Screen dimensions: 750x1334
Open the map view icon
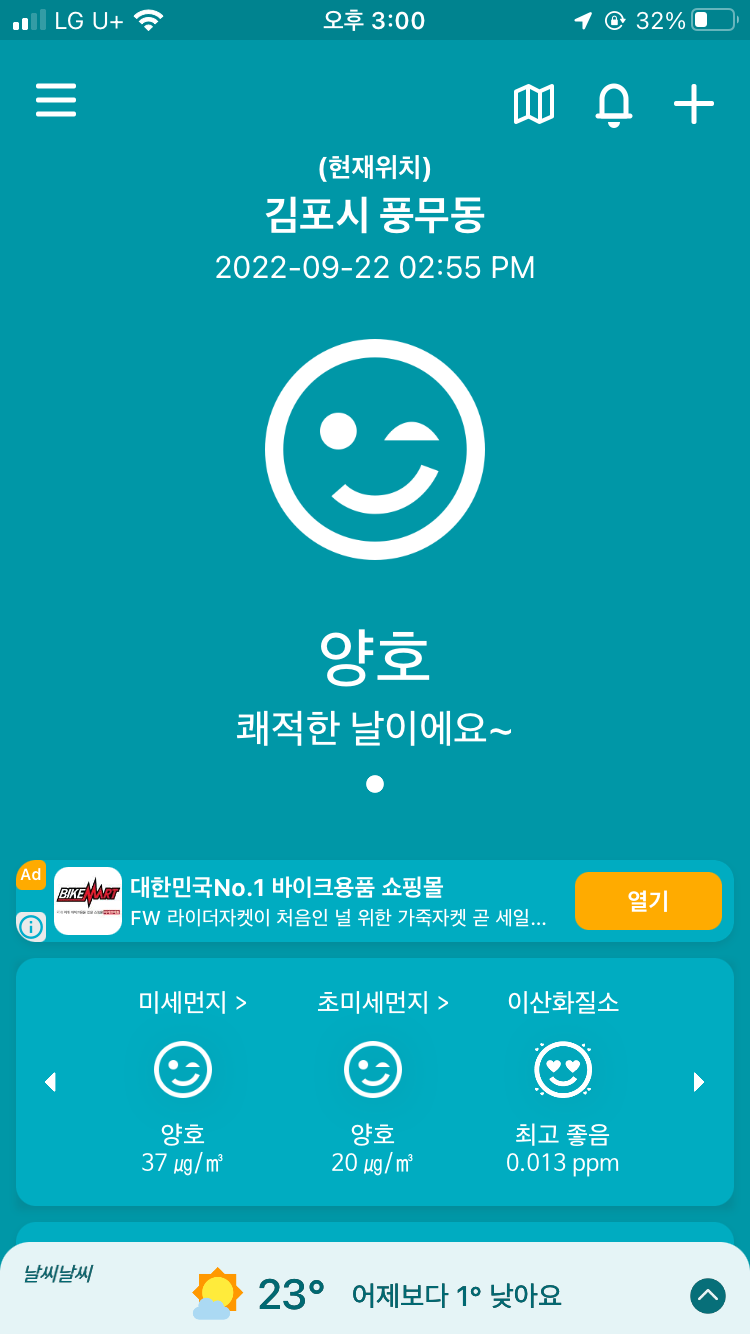pyautogui.click(x=534, y=104)
